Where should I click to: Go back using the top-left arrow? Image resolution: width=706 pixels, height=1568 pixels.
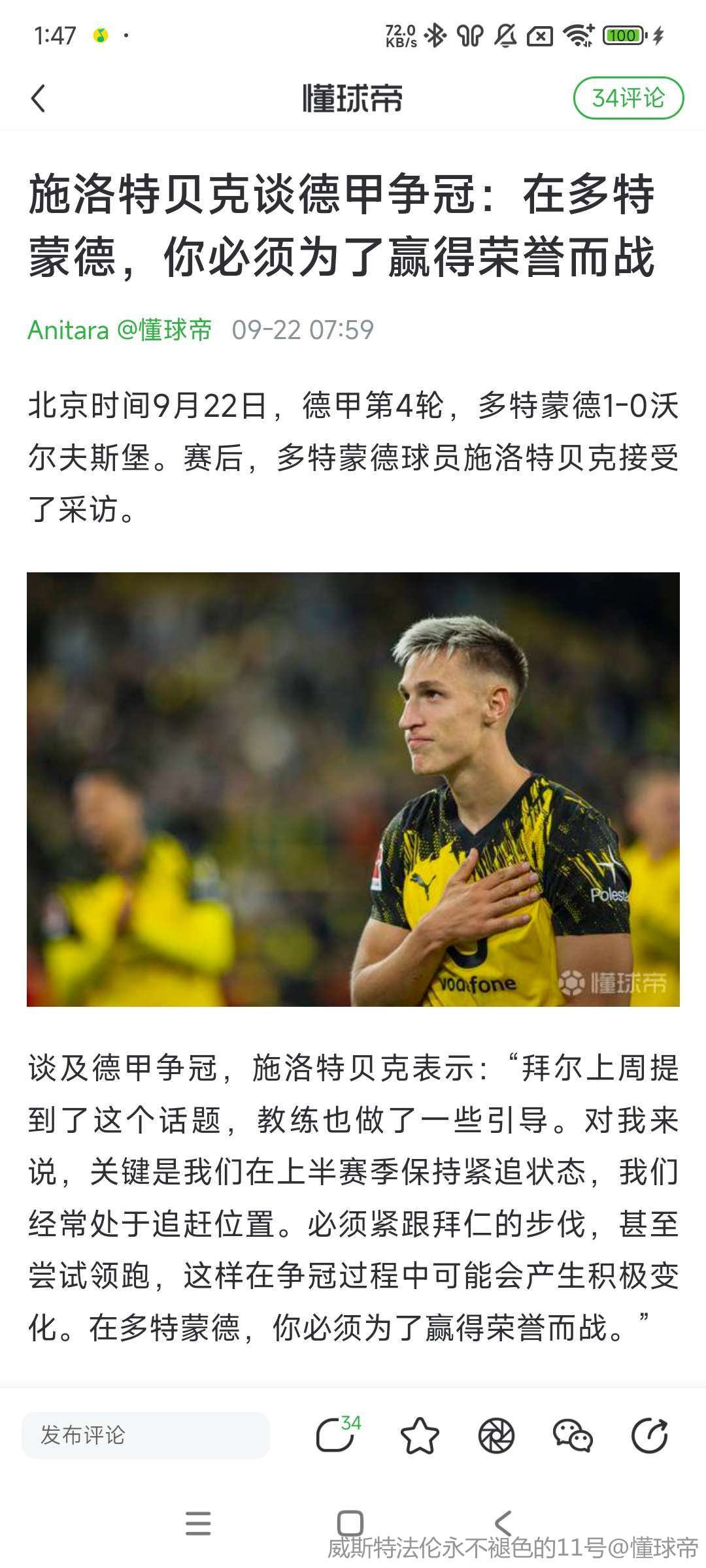pyautogui.click(x=39, y=99)
